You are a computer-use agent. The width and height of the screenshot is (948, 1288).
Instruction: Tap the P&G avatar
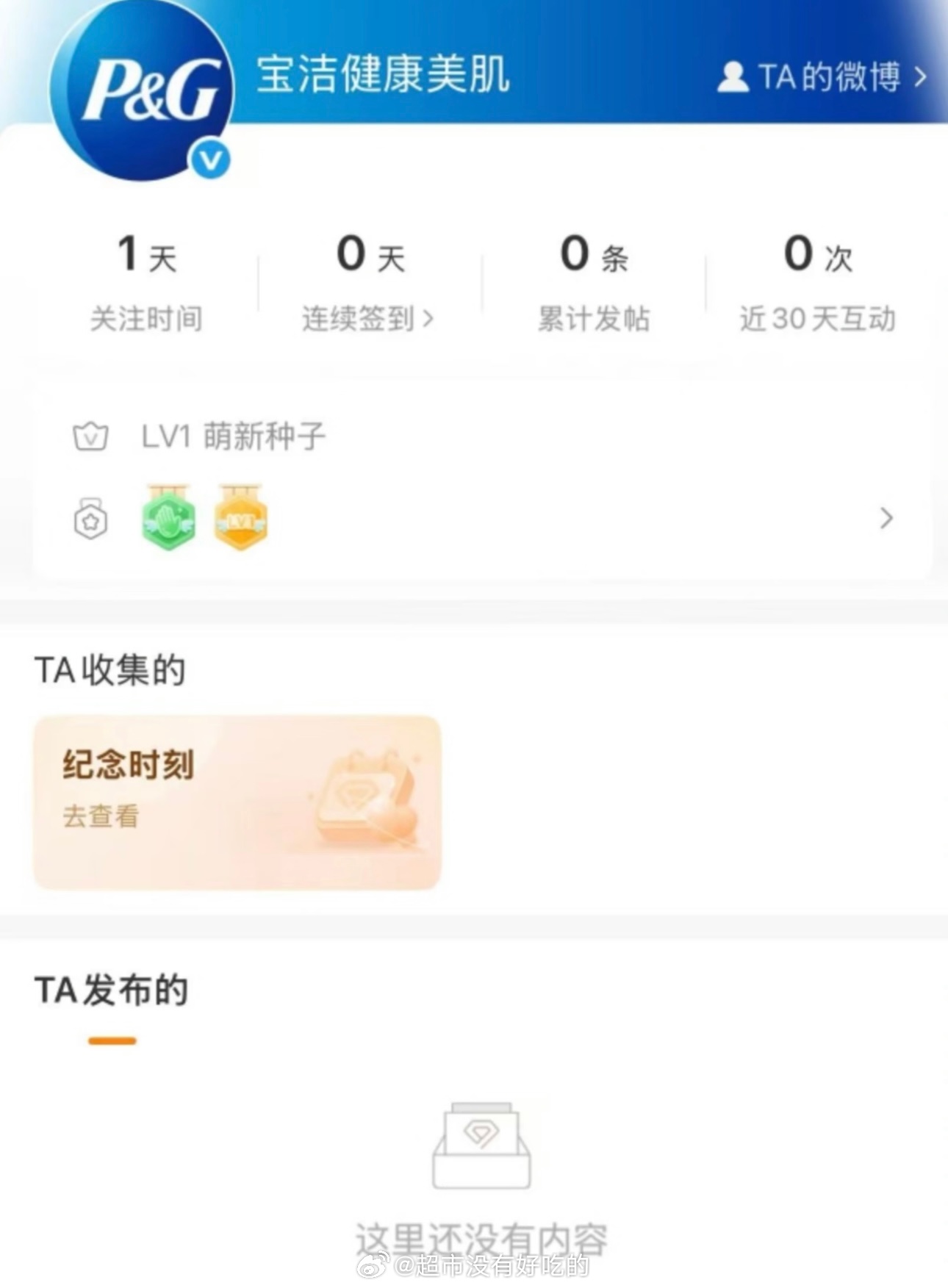coord(142,91)
